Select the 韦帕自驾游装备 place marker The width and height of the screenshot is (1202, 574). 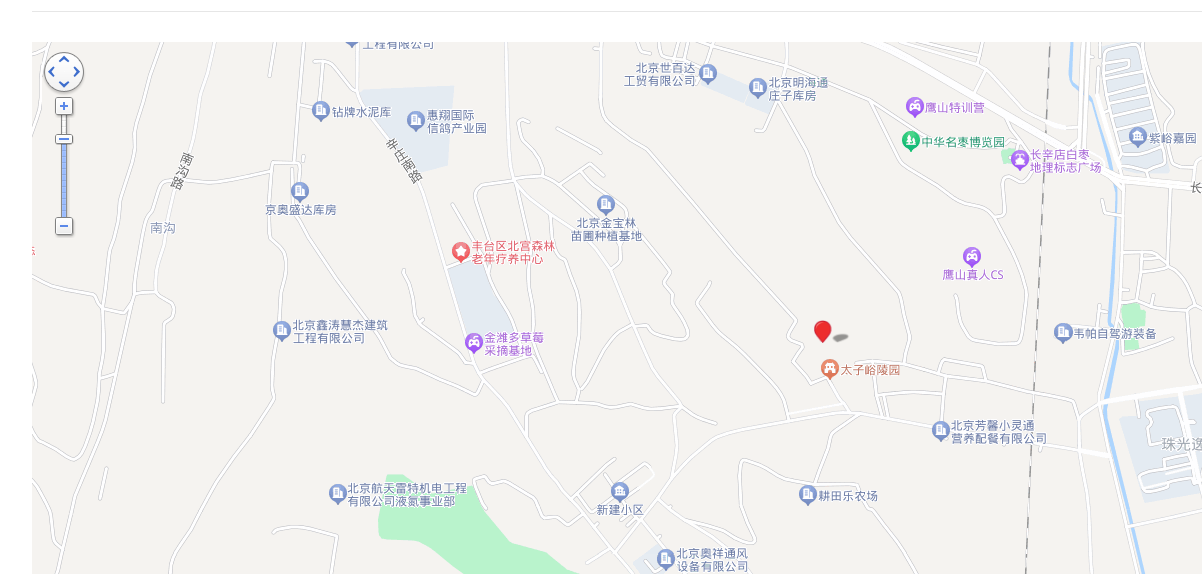tap(1063, 332)
